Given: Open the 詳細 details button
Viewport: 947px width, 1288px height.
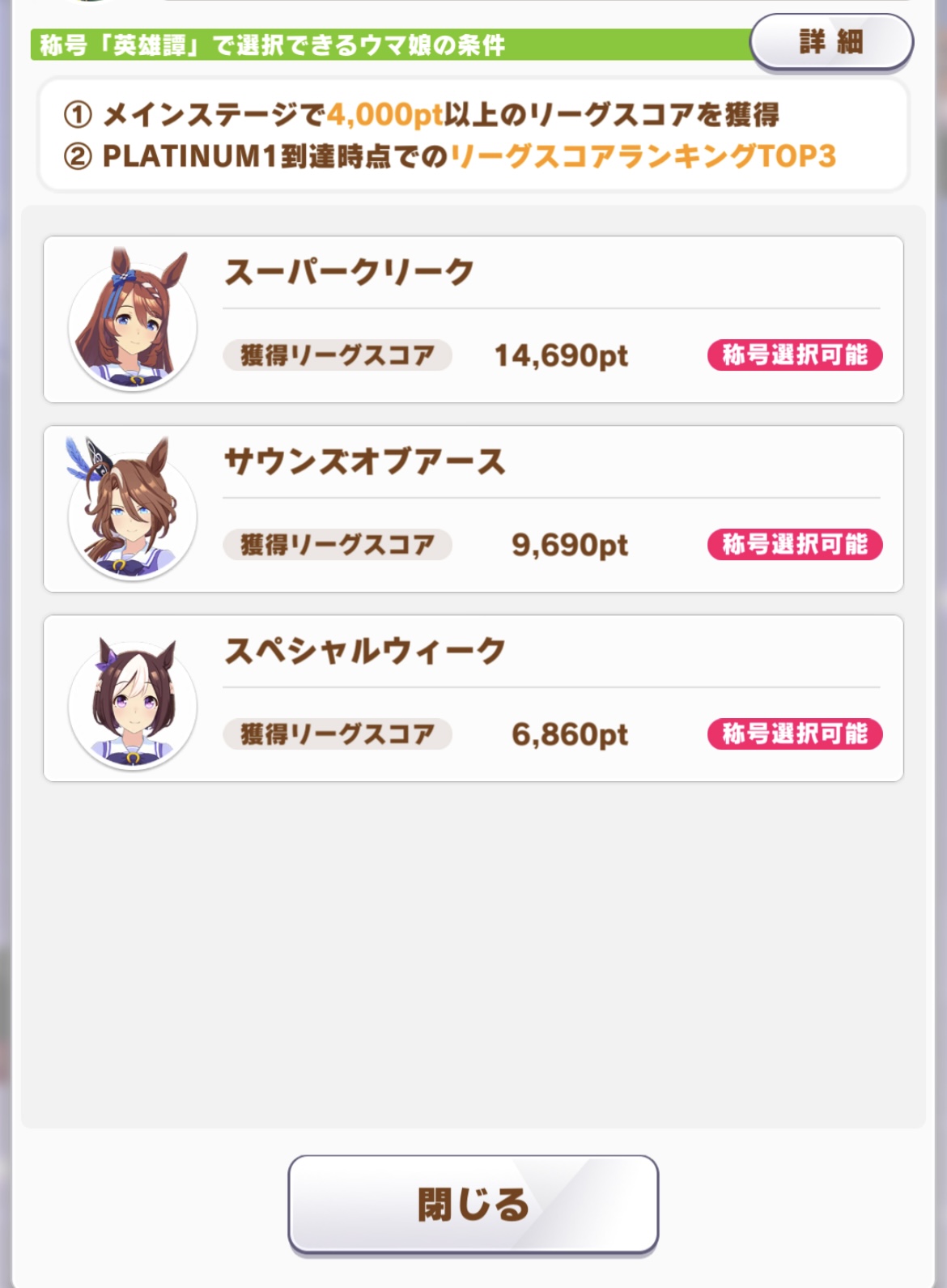Looking at the screenshot, I should [x=831, y=41].
